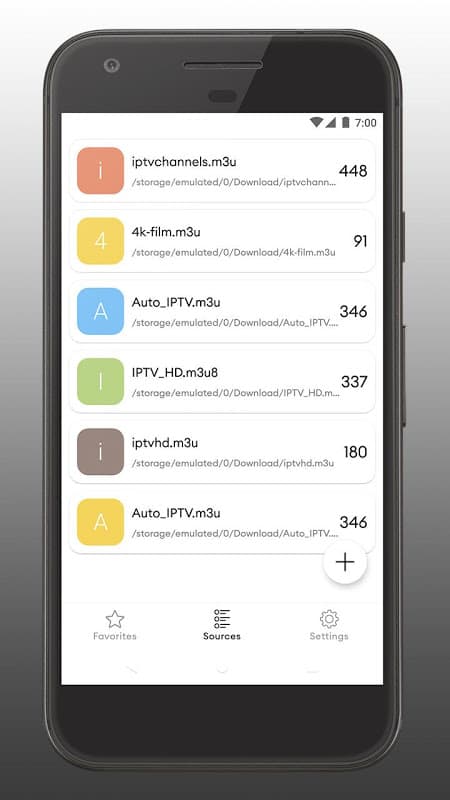Open Auto_IPTV.m3u with the blue icon
The width and height of the screenshot is (450, 800).
pyautogui.click(x=222, y=311)
